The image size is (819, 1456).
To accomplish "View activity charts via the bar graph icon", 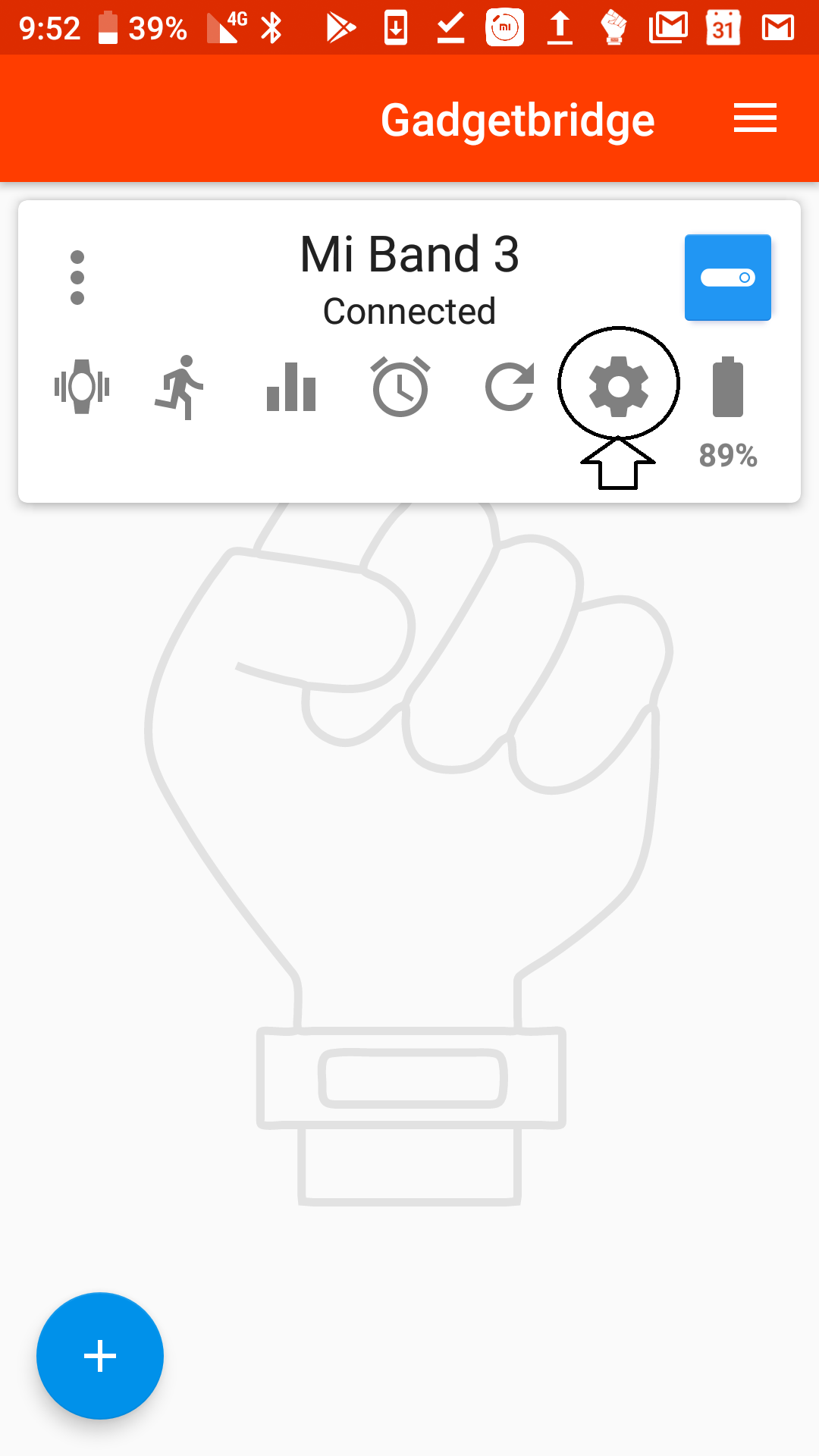I will [x=291, y=387].
